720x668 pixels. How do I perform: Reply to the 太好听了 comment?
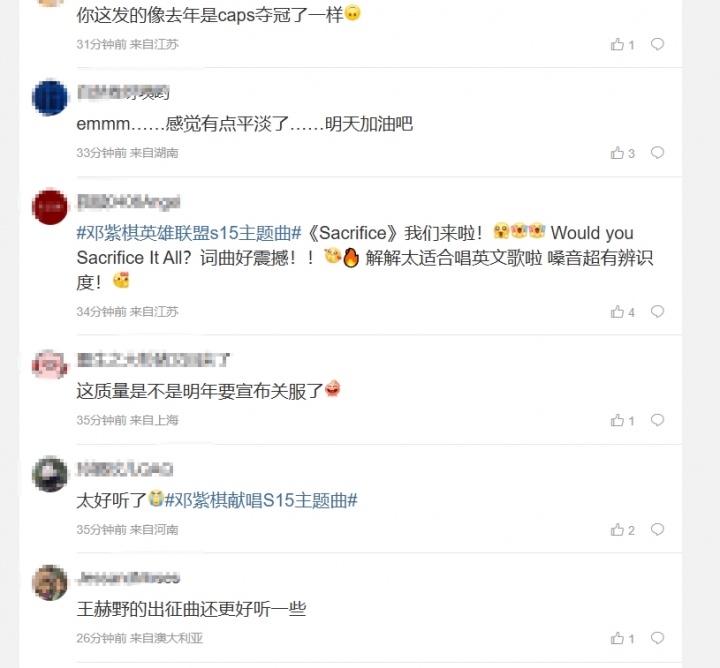657,530
